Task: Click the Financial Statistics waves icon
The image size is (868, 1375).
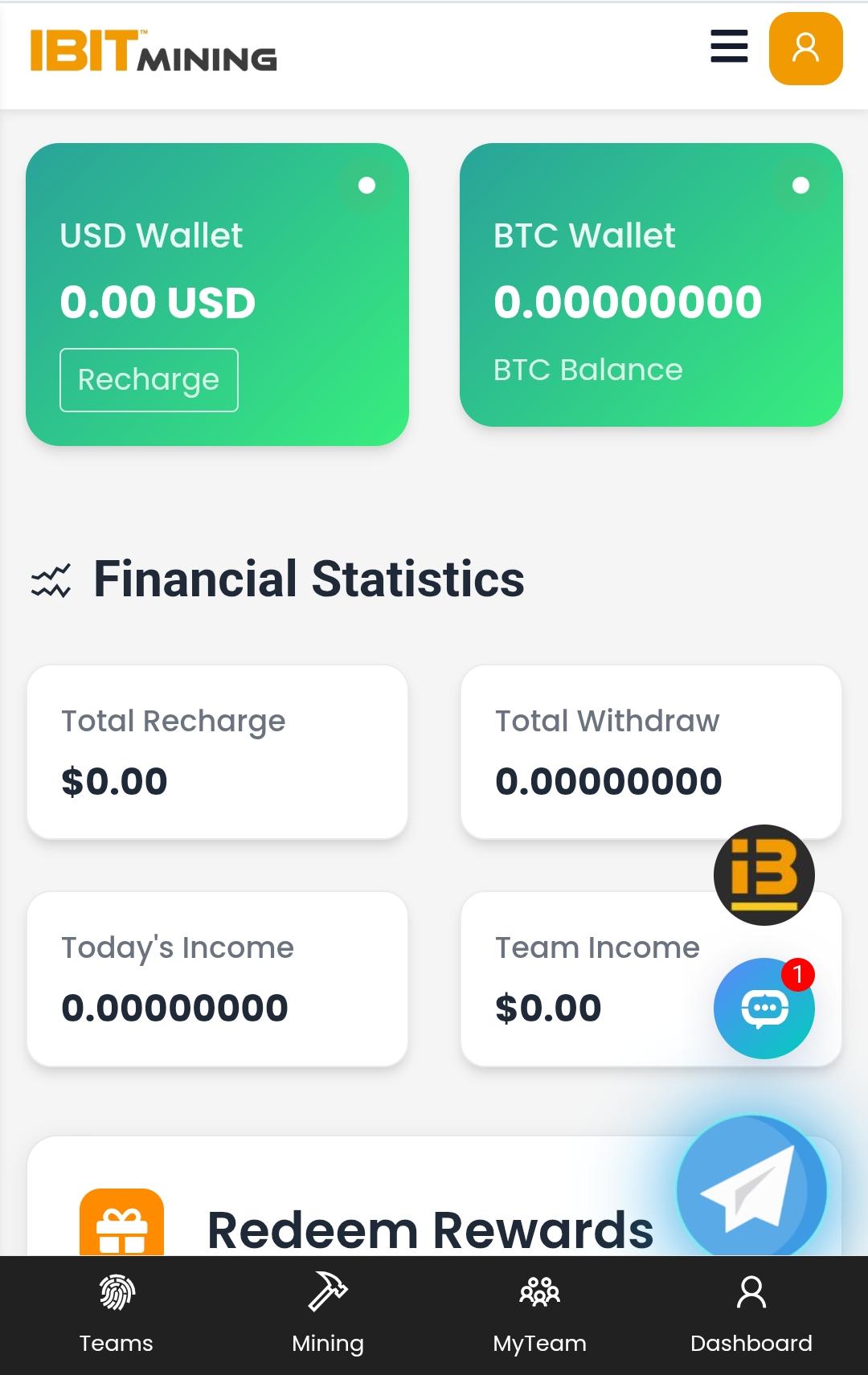Action: pos(51,578)
